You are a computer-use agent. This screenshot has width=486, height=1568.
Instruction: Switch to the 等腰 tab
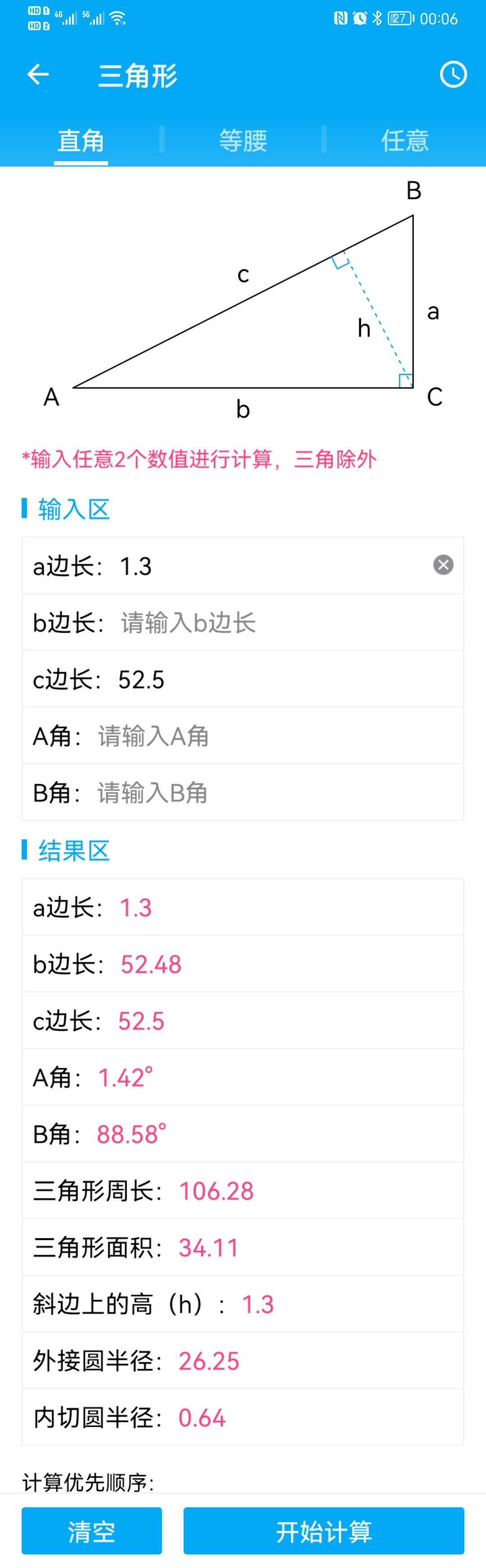(243, 141)
